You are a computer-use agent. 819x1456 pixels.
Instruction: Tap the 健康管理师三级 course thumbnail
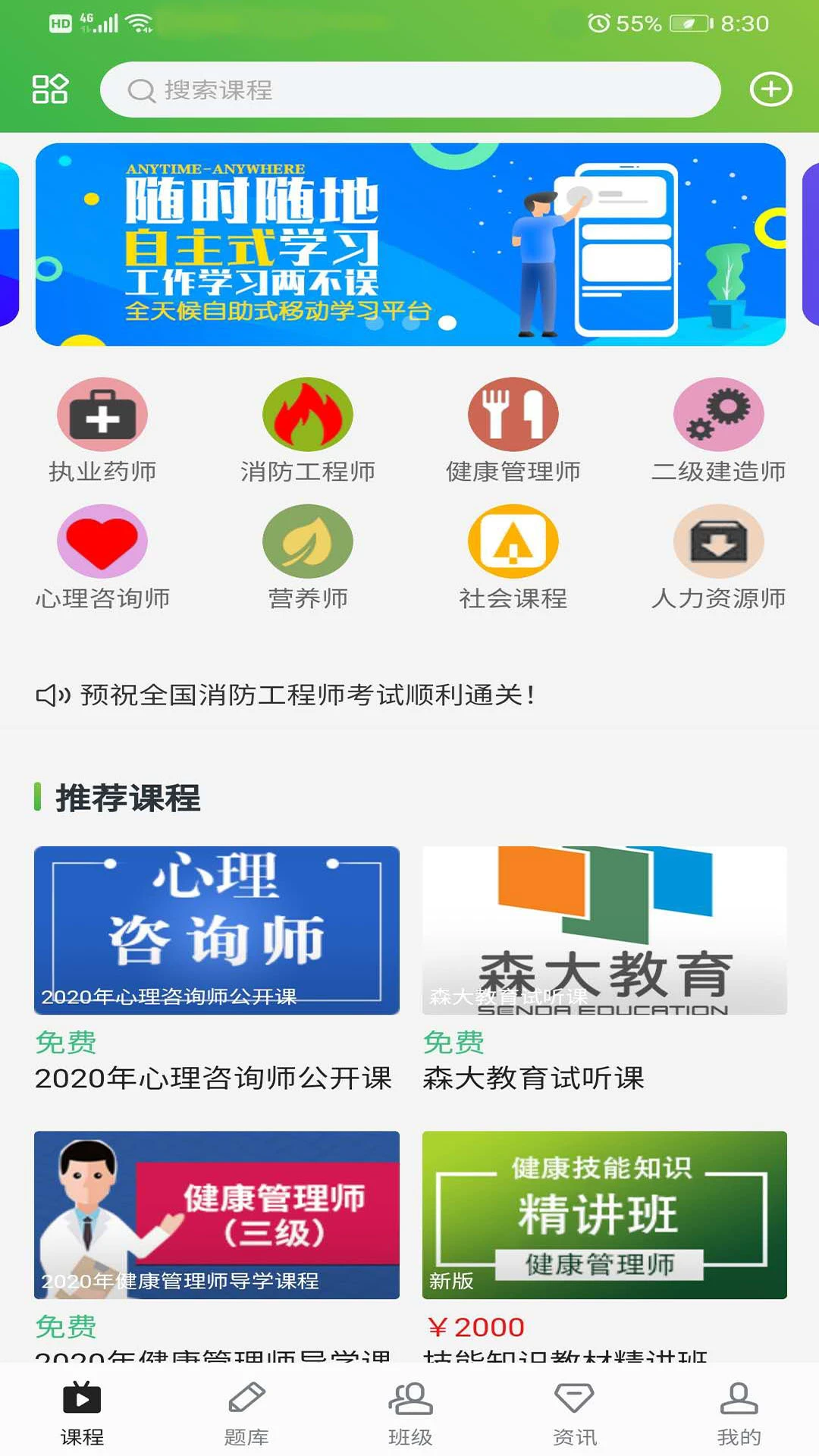coord(215,1215)
